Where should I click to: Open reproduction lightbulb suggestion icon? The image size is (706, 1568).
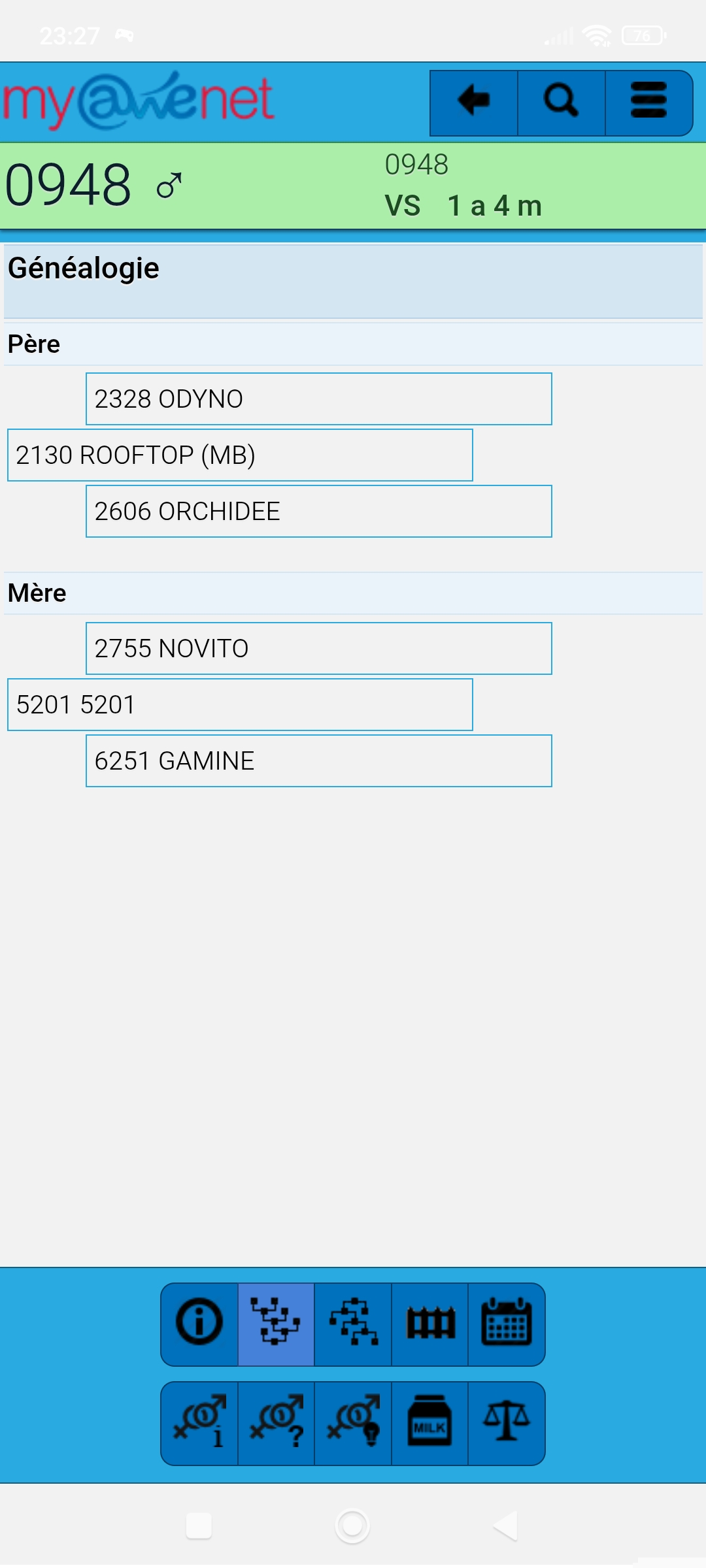pos(353,1424)
